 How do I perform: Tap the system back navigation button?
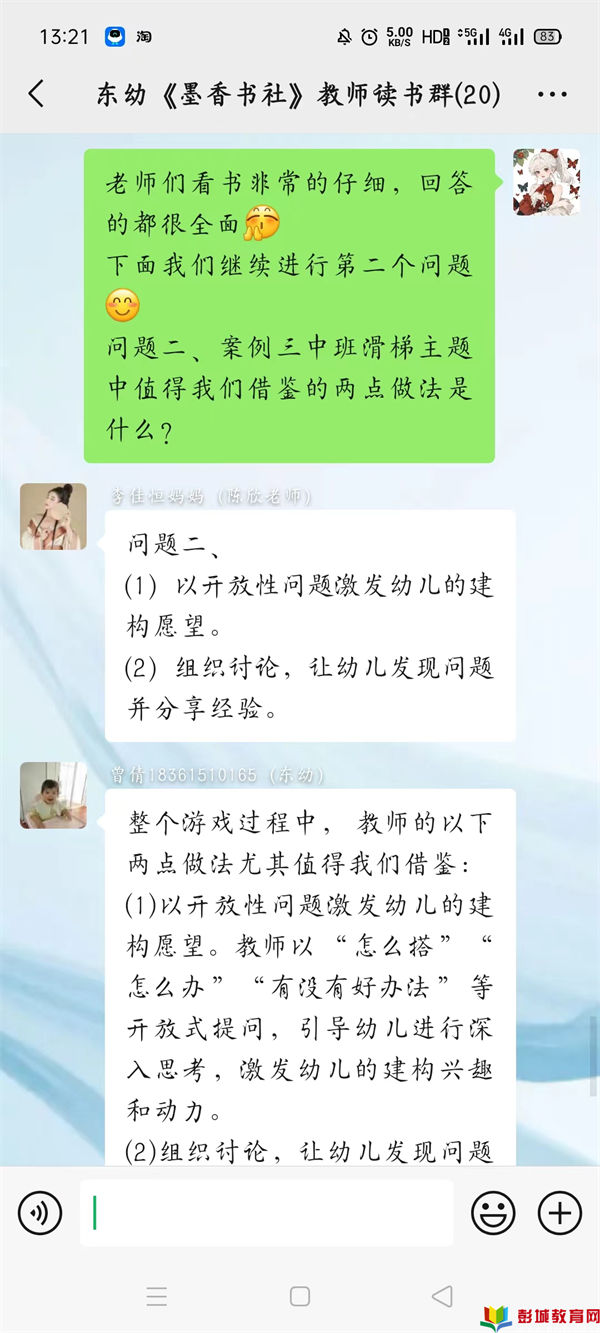tap(442, 1296)
